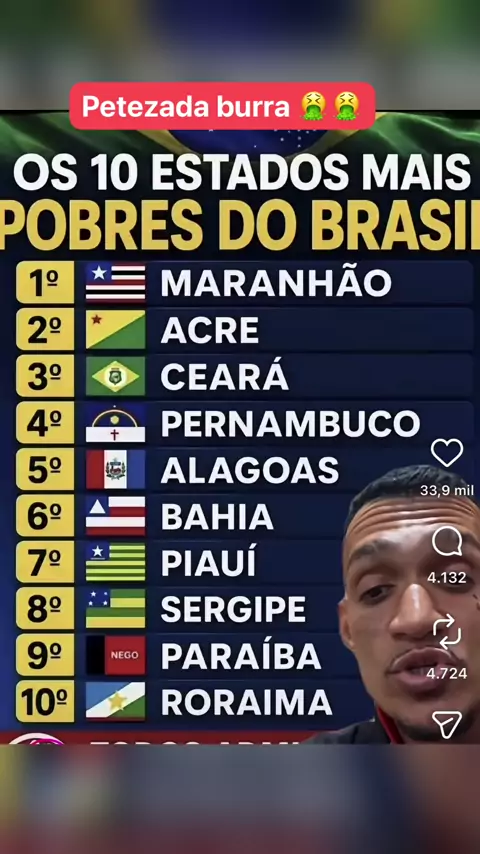
Task: Open the comments on this reel
Action: tap(447, 542)
